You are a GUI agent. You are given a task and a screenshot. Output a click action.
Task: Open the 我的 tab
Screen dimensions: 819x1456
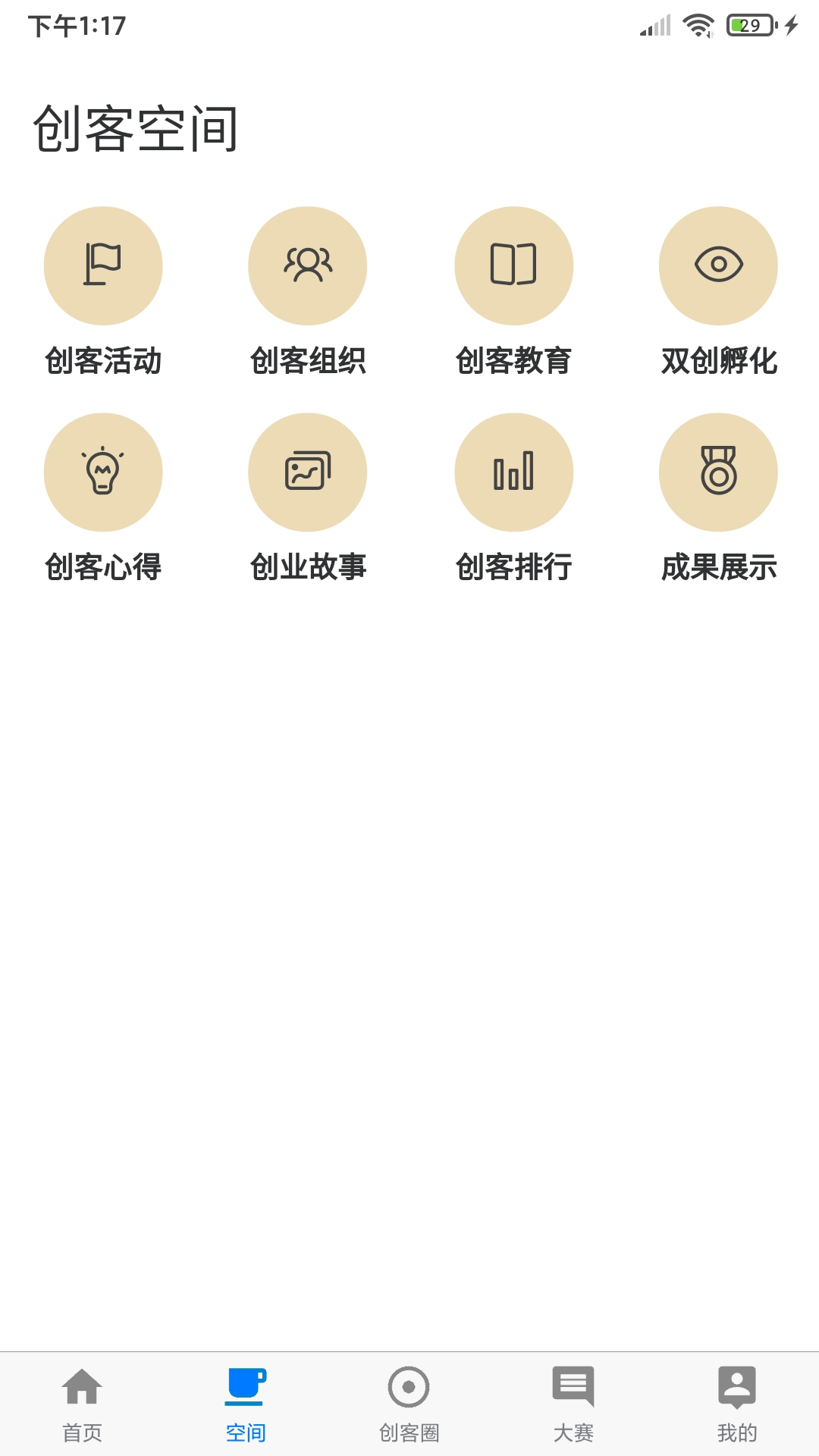[x=737, y=1403]
